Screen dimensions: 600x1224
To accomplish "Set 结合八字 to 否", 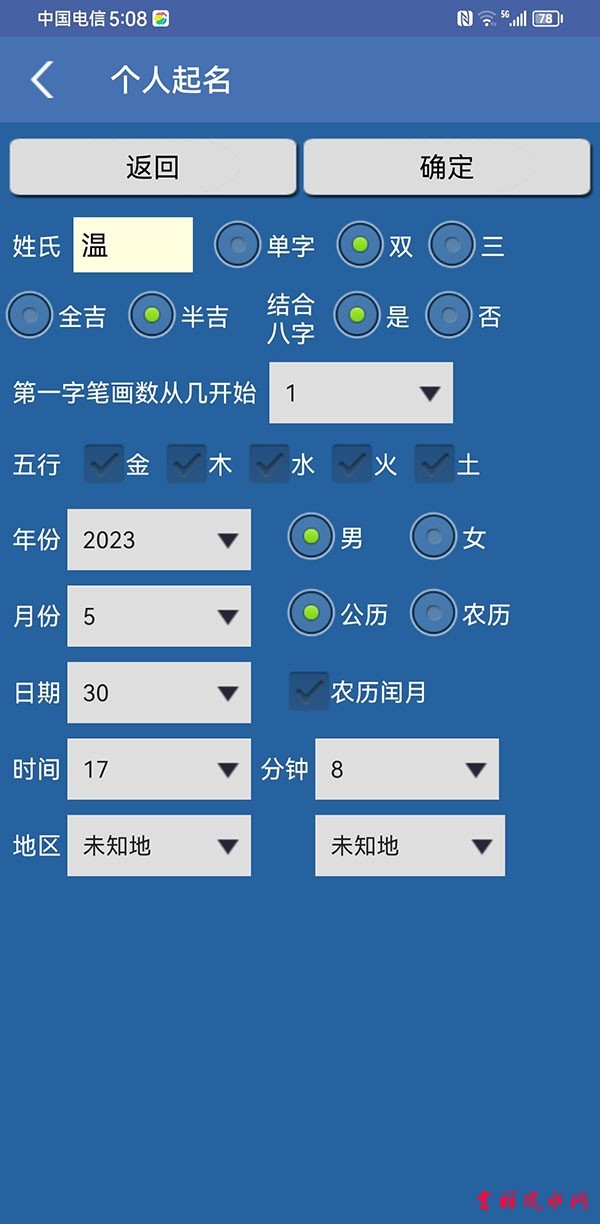I will tap(449, 316).
